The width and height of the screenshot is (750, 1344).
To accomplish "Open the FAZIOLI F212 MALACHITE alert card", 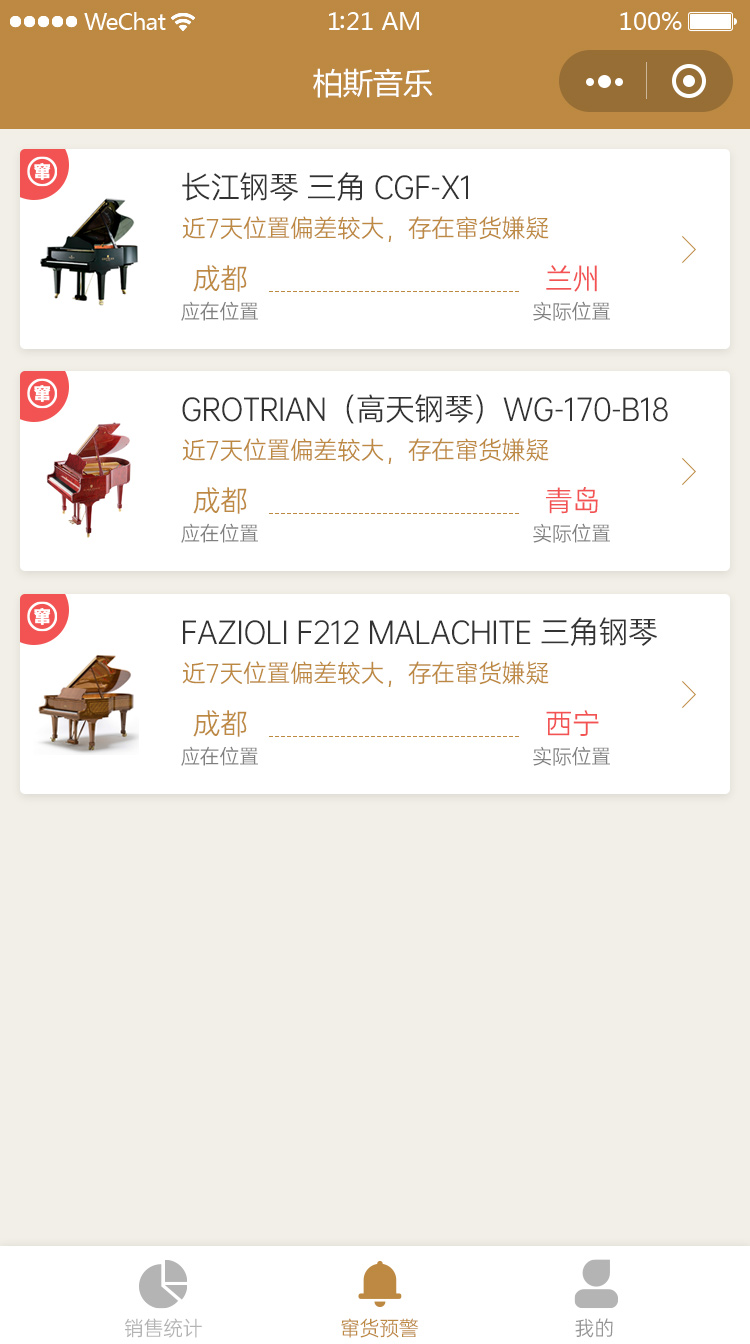I will point(375,694).
